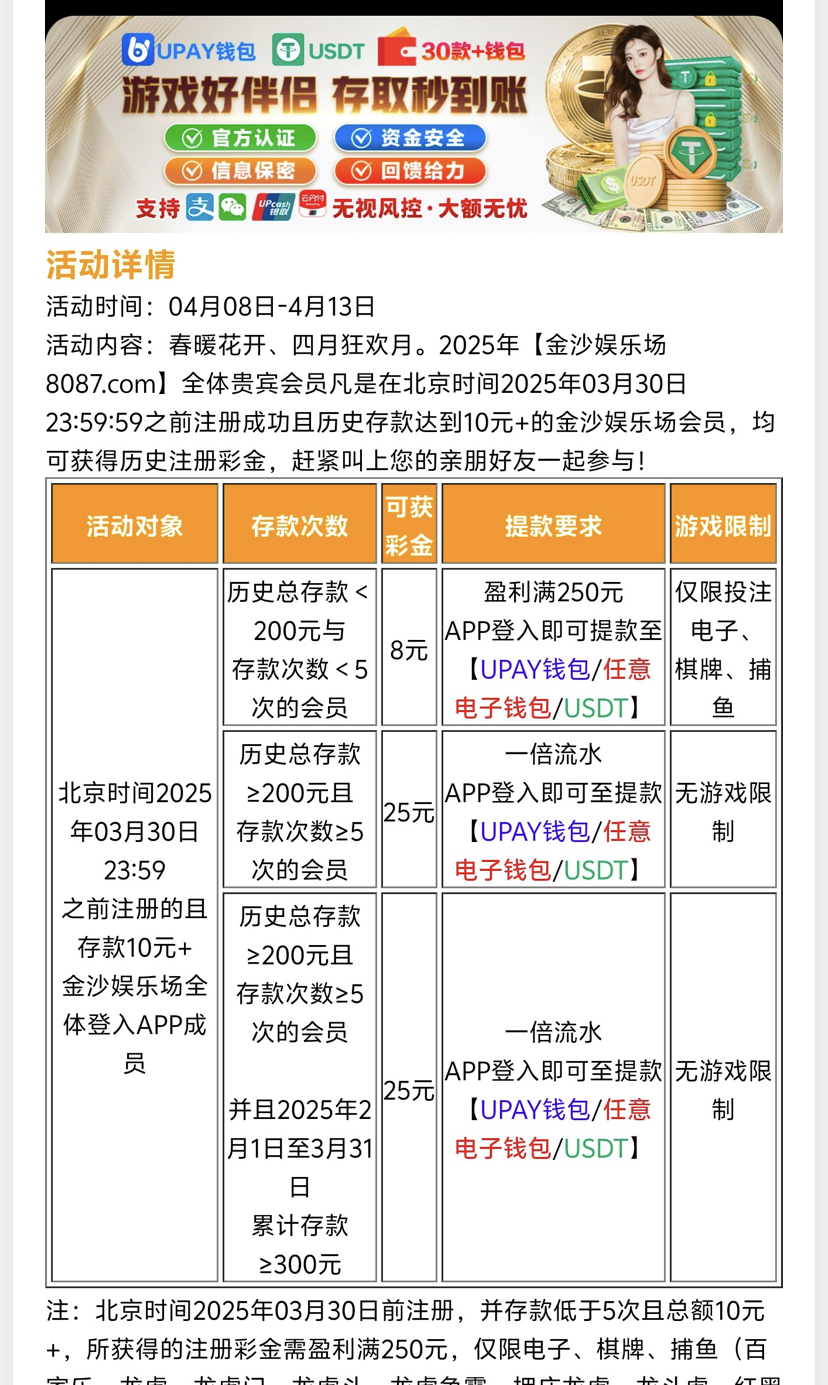Open the USDT link in the 8元 row
Image resolution: width=828 pixels, height=1385 pixels.
tap(596, 708)
